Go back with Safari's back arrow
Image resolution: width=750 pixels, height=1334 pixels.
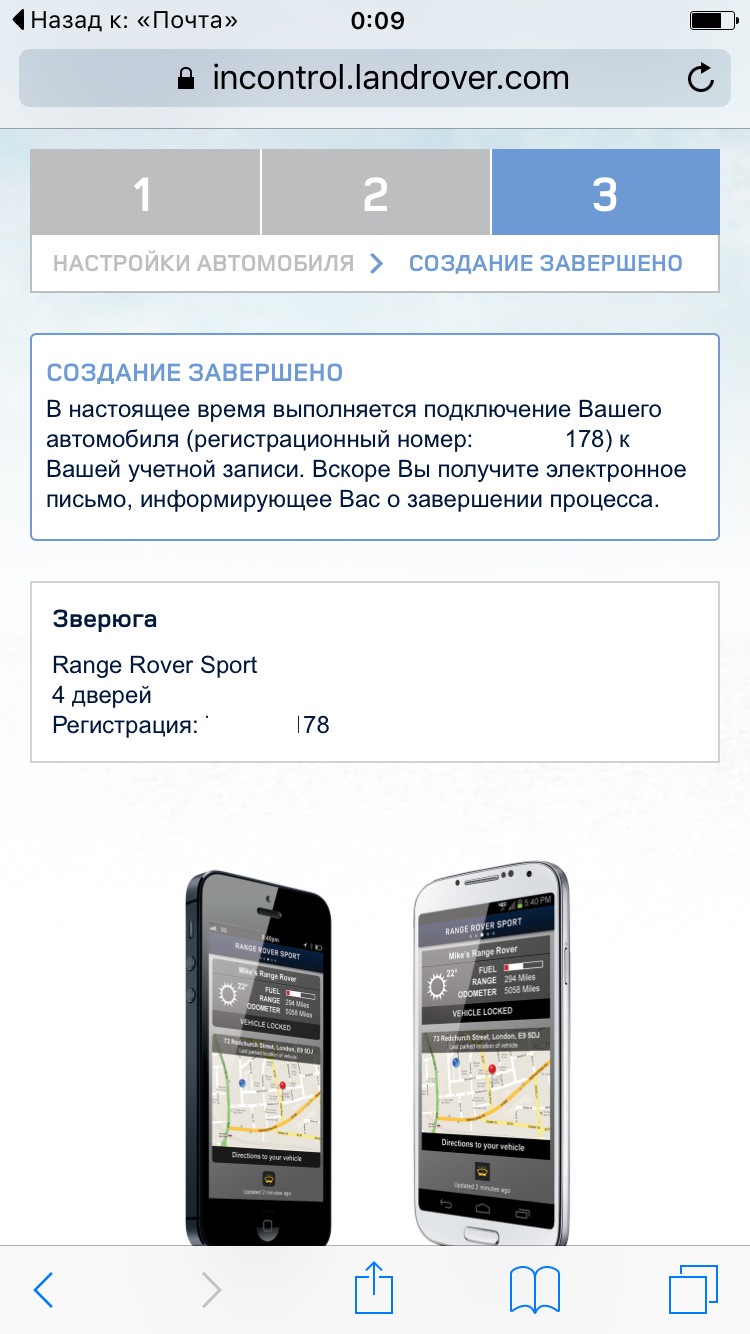click(x=43, y=1290)
